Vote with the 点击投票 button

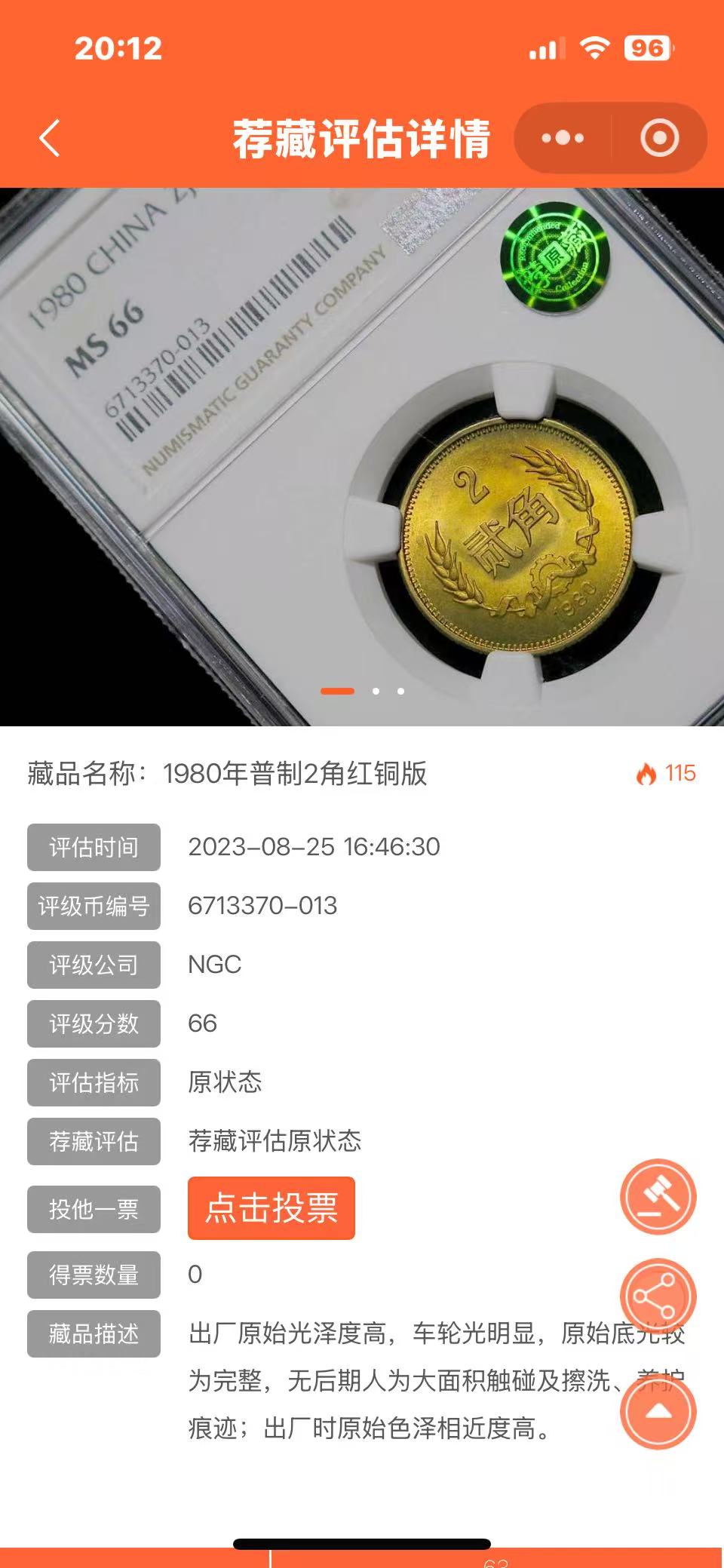271,1208
